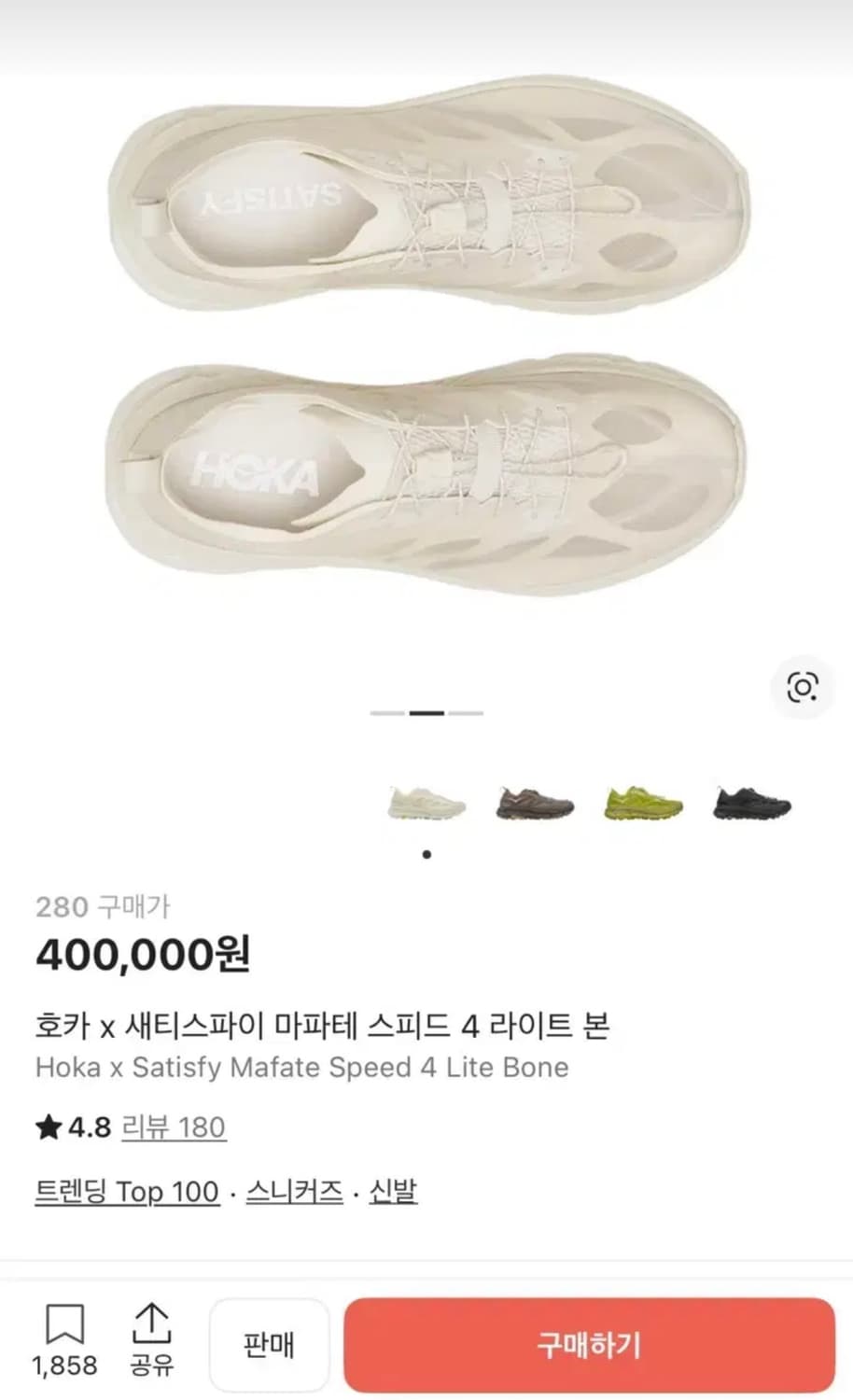Open the 리뷰 180 reviews link
This screenshot has height=1400, width=853.
tap(174, 1127)
